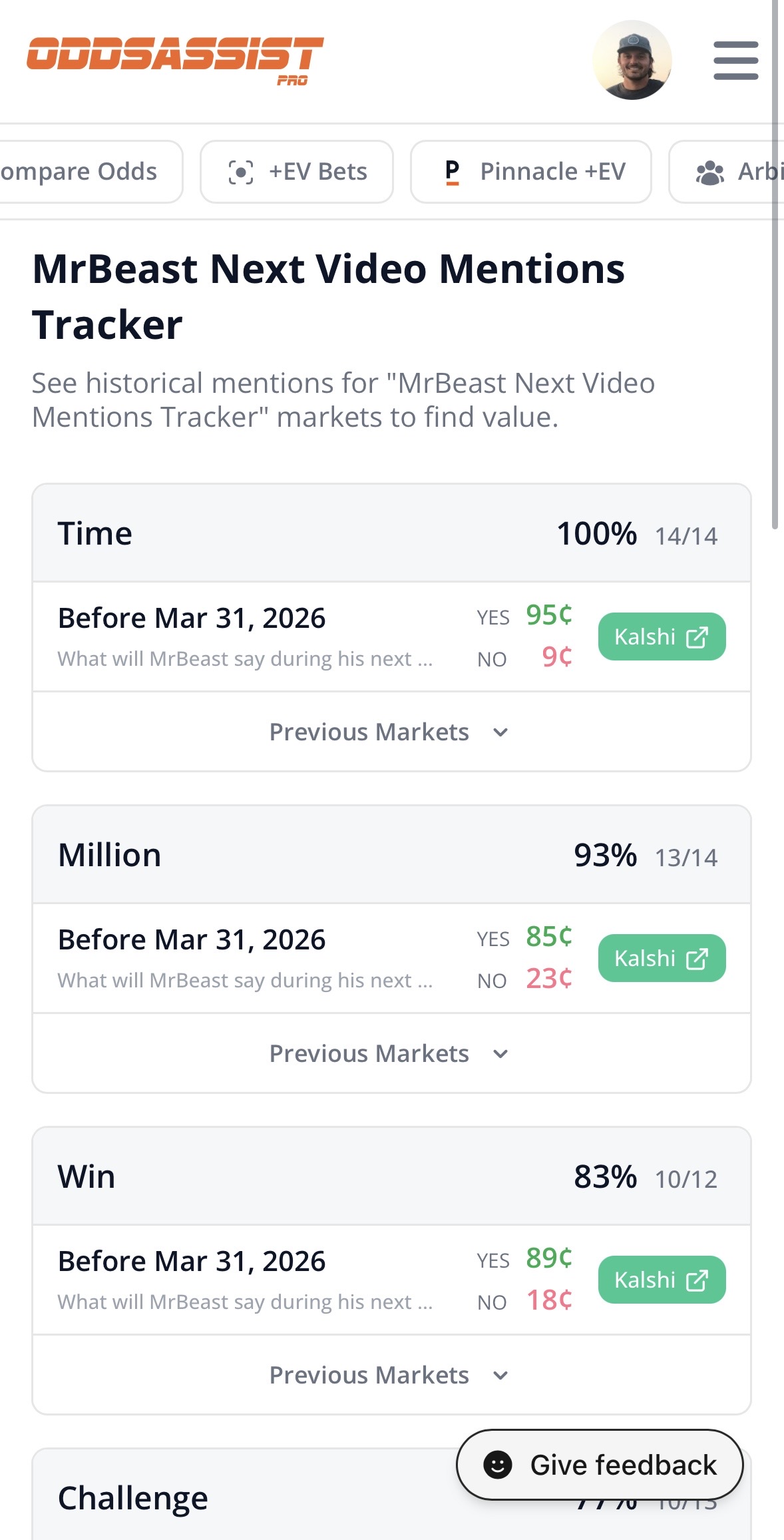
Task: Open the +EV Bets tool
Action: point(297,172)
